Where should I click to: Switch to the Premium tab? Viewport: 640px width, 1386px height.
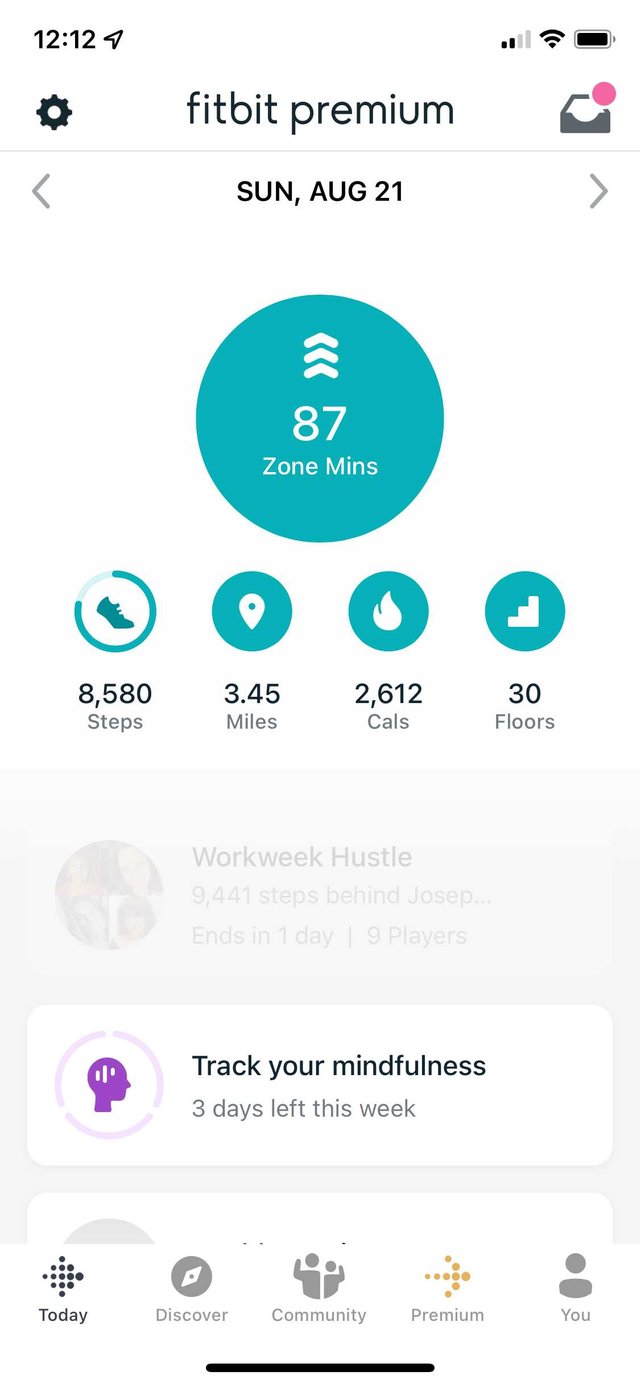pos(447,1290)
